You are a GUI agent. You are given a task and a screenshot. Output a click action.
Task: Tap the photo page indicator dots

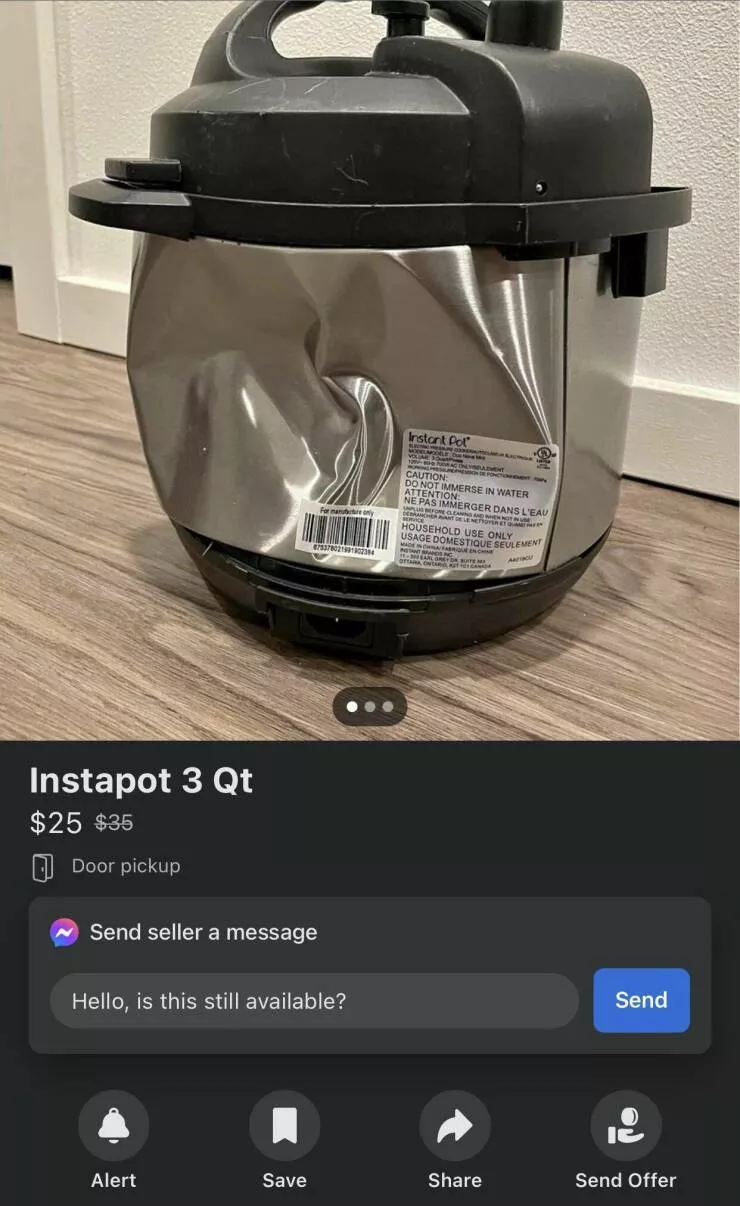pos(370,707)
